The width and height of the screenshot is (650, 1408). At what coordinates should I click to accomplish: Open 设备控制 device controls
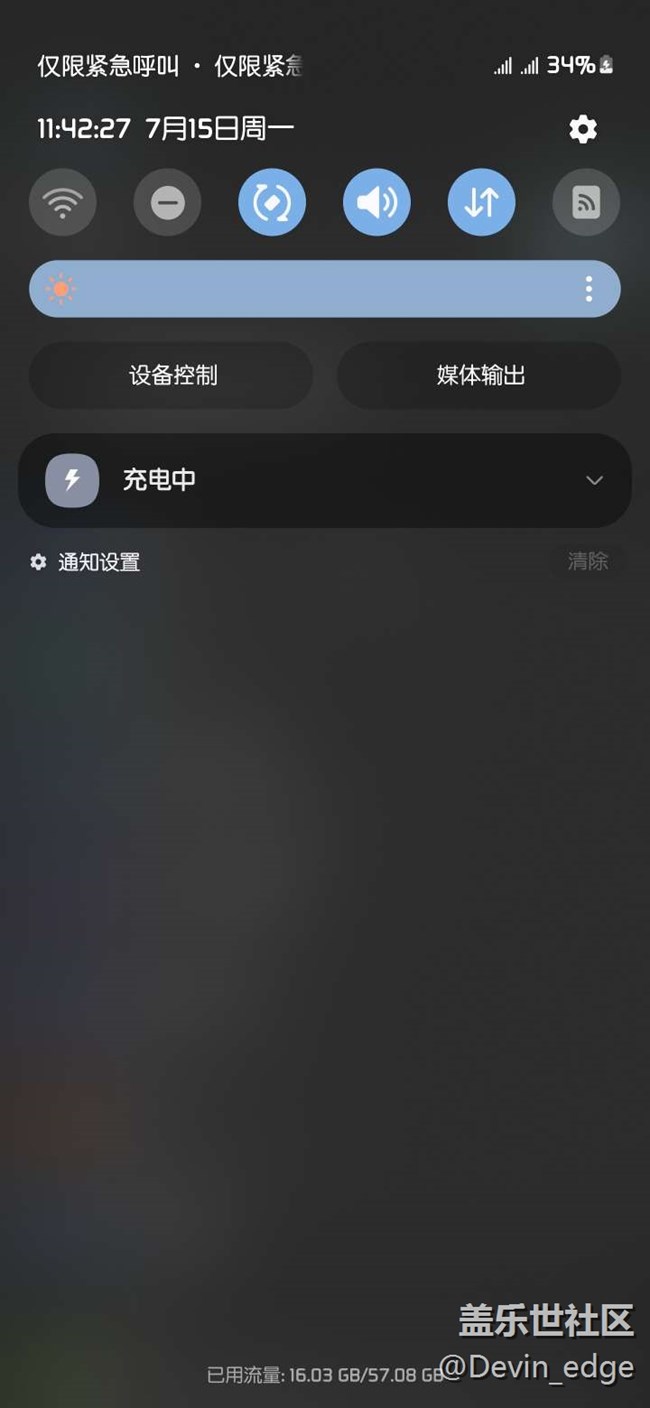tap(172, 376)
